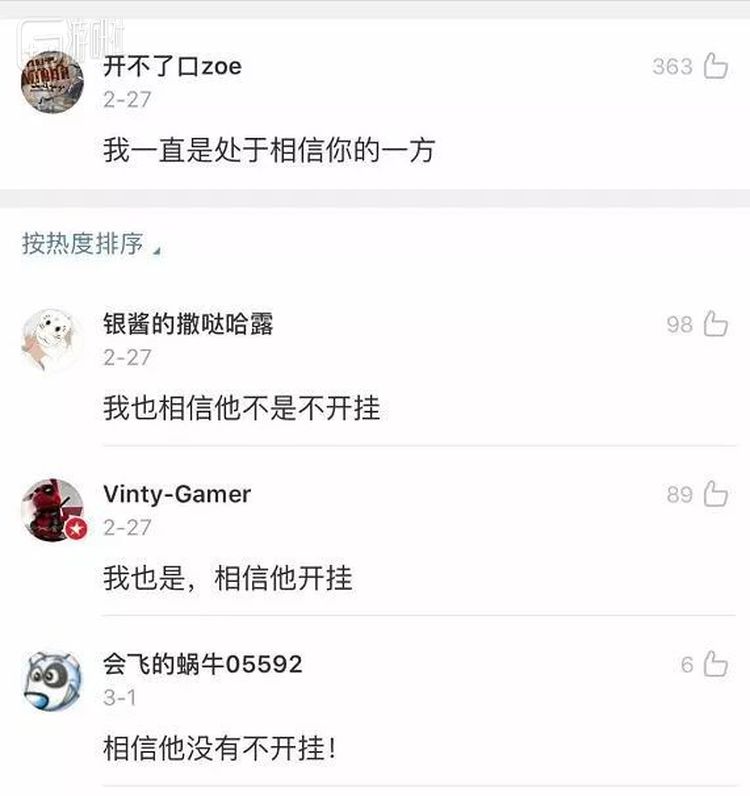Viewport: 750px width, 796px height.
Task: Like 银酱的撒哒哈露's comment
Action: [715, 324]
